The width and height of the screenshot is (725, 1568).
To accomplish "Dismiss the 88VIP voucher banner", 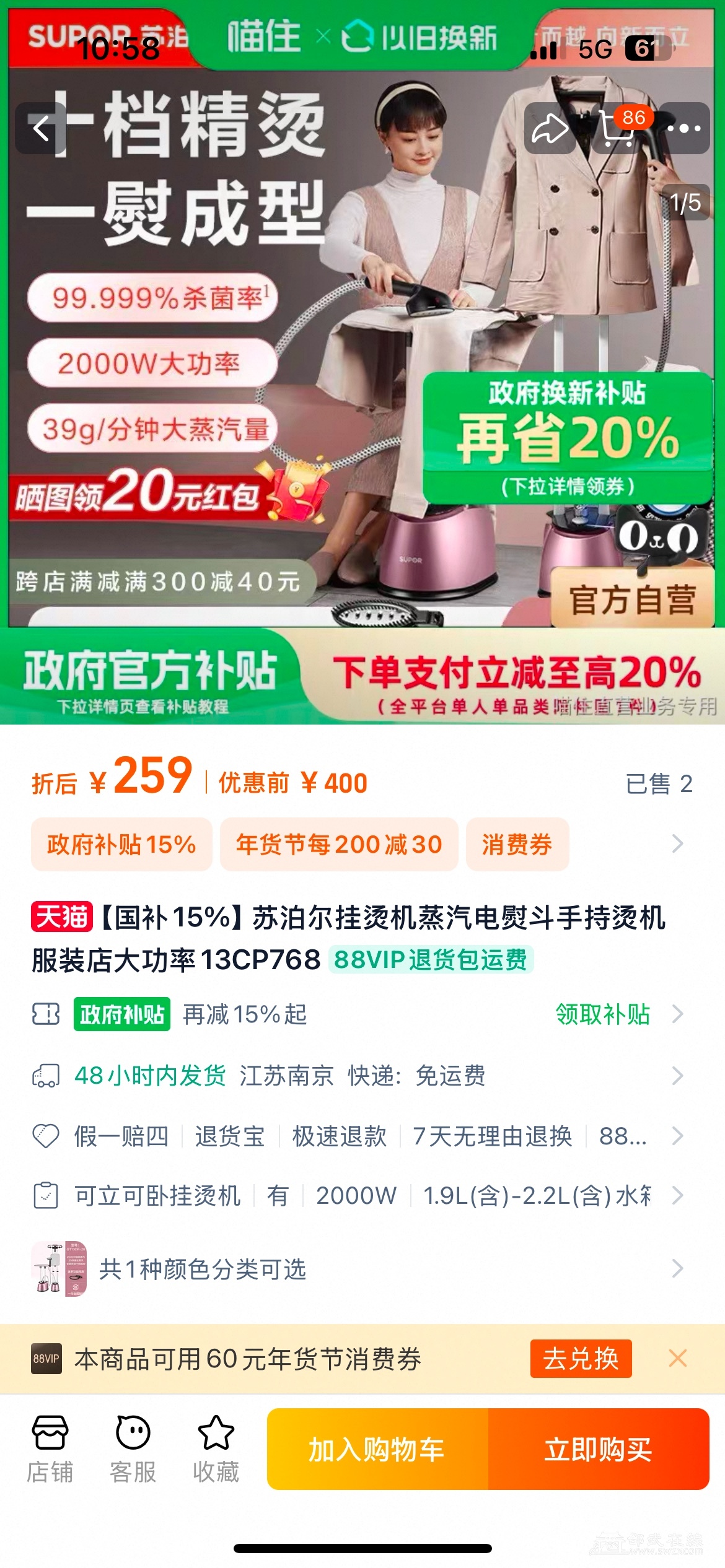I will click(x=678, y=1359).
